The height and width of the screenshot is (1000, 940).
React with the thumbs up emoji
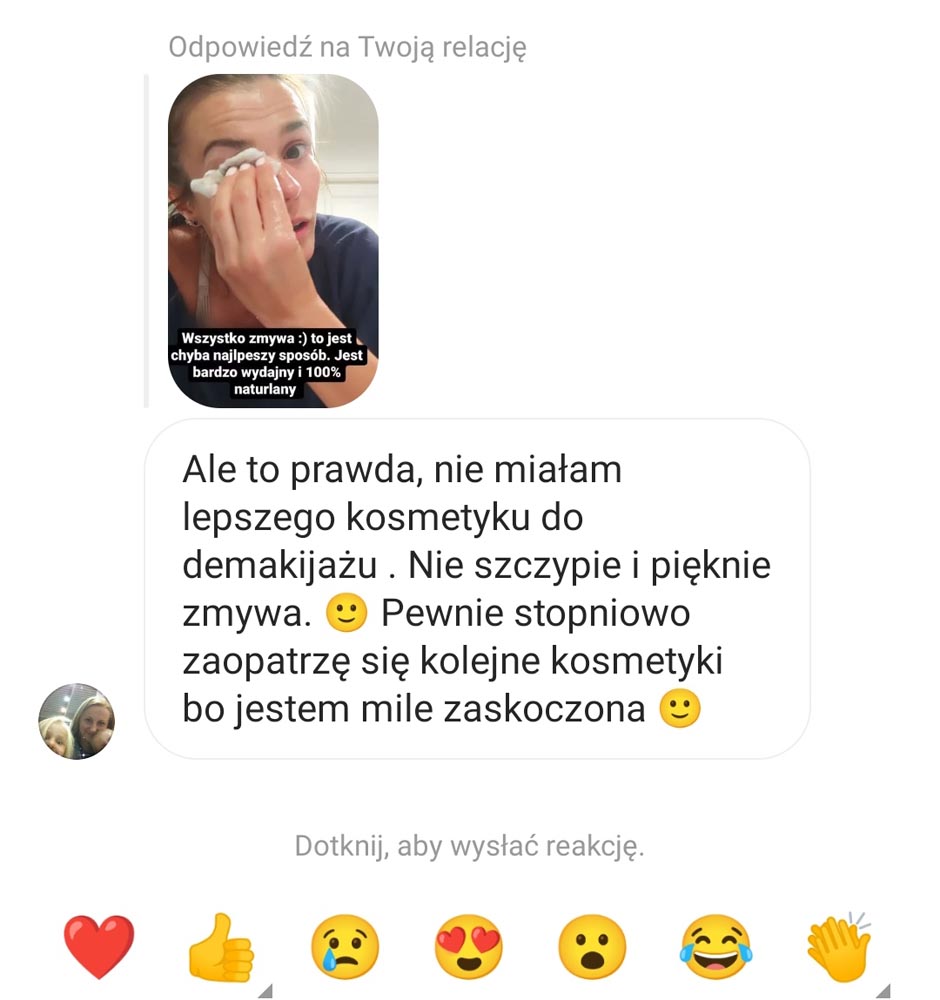click(x=221, y=946)
